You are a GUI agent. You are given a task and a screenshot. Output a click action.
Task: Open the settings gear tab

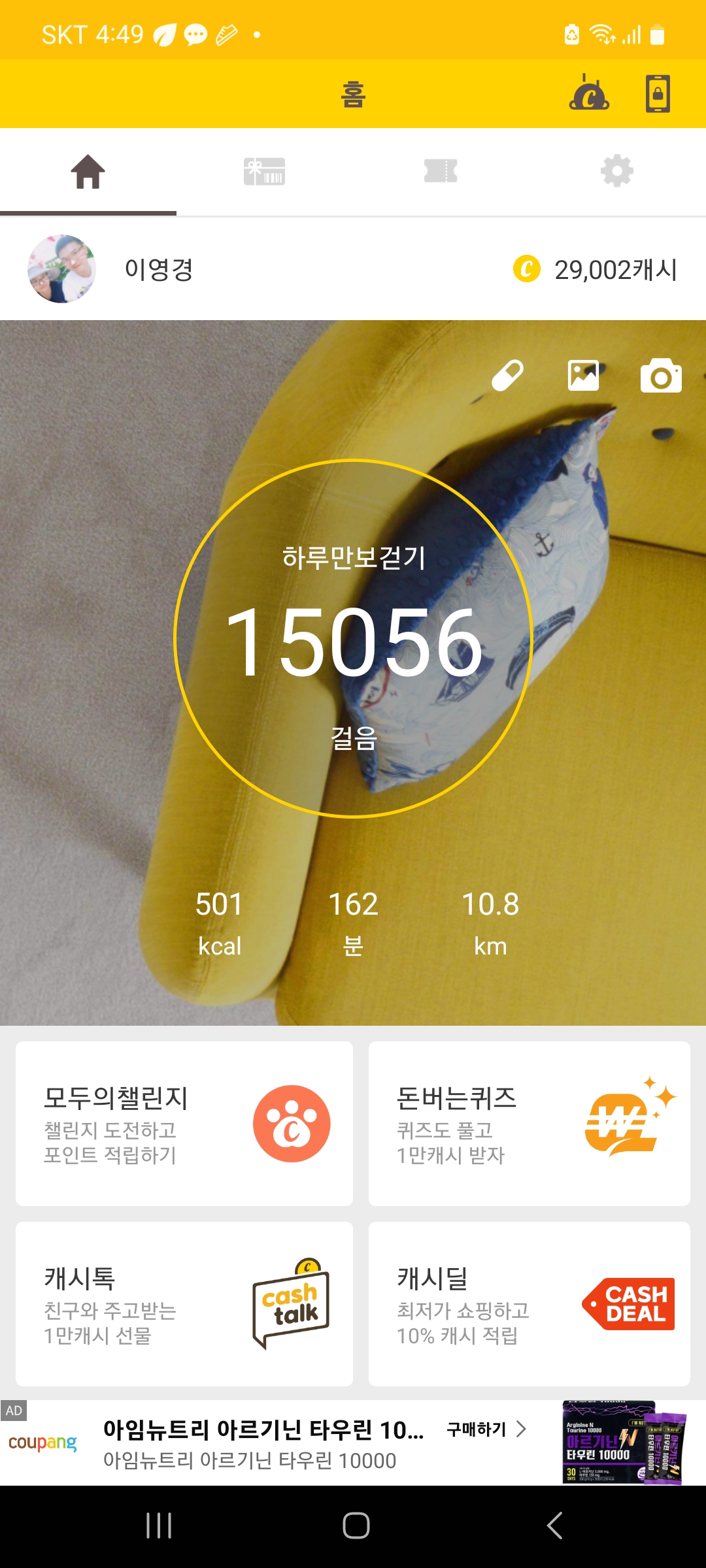[617, 172]
